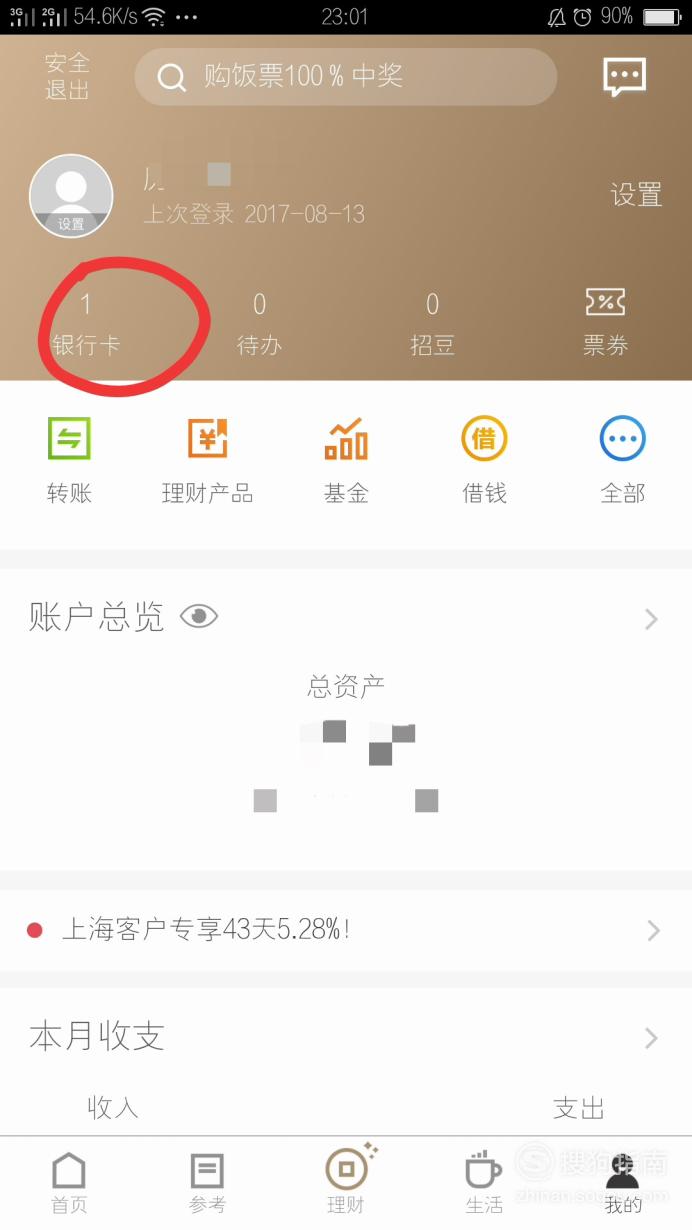692x1230 pixels.
Task: Tap 安全退出 to log out safely
Action: click(67, 76)
